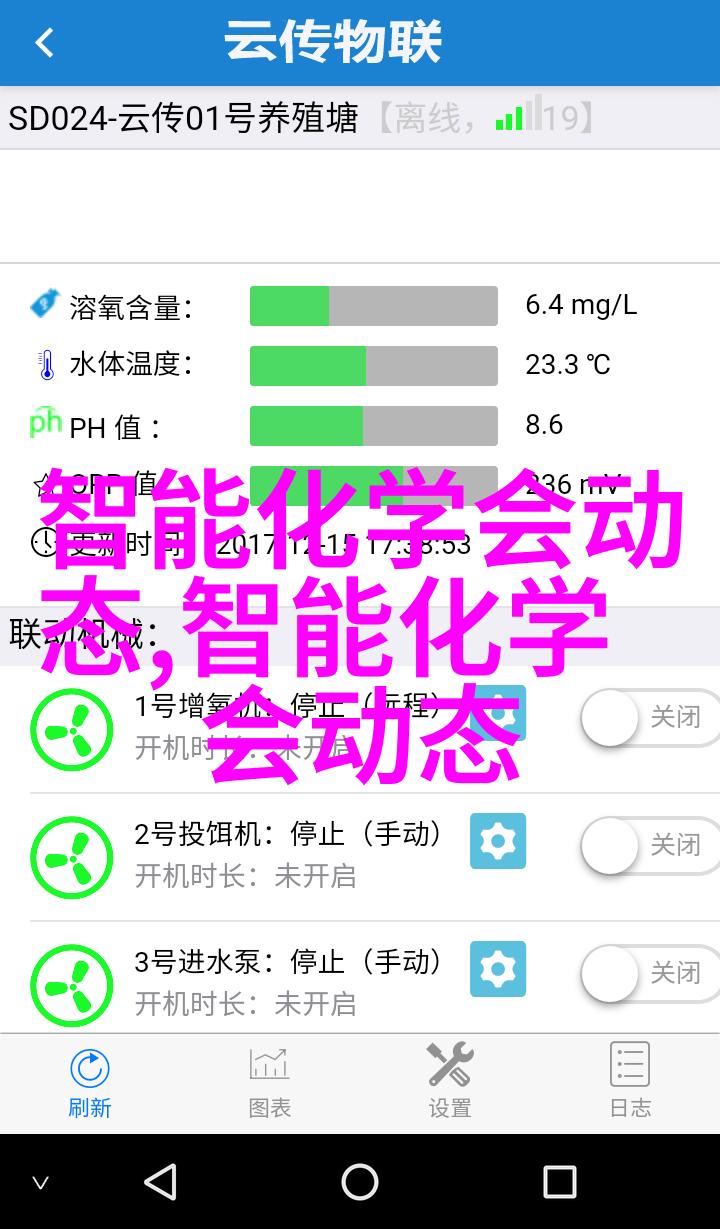The height and width of the screenshot is (1229, 720).
Task: Turn on the 2号投饵机 switch
Action: pos(650,845)
